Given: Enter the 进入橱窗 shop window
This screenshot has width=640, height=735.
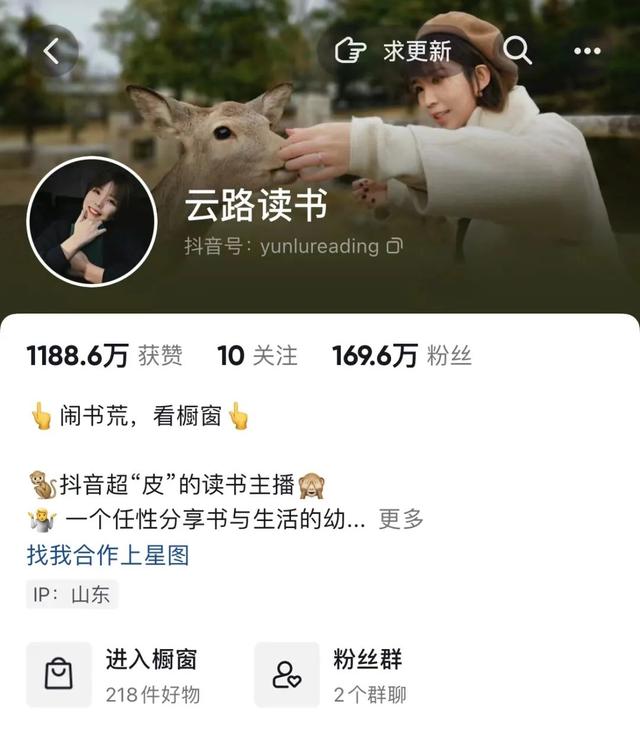Looking at the screenshot, I should coord(125,675).
